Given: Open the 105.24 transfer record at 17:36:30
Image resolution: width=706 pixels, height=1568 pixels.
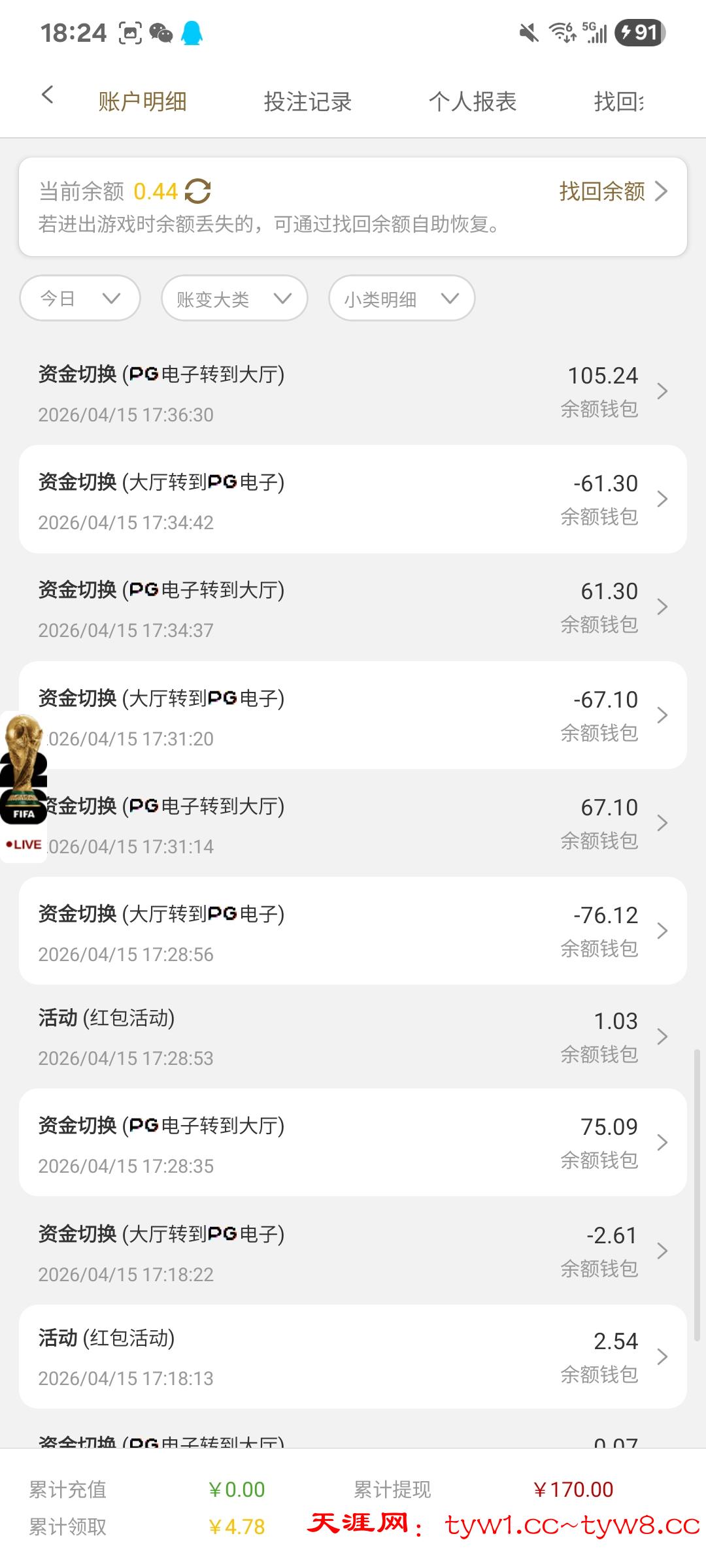Looking at the screenshot, I should (353, 392).
